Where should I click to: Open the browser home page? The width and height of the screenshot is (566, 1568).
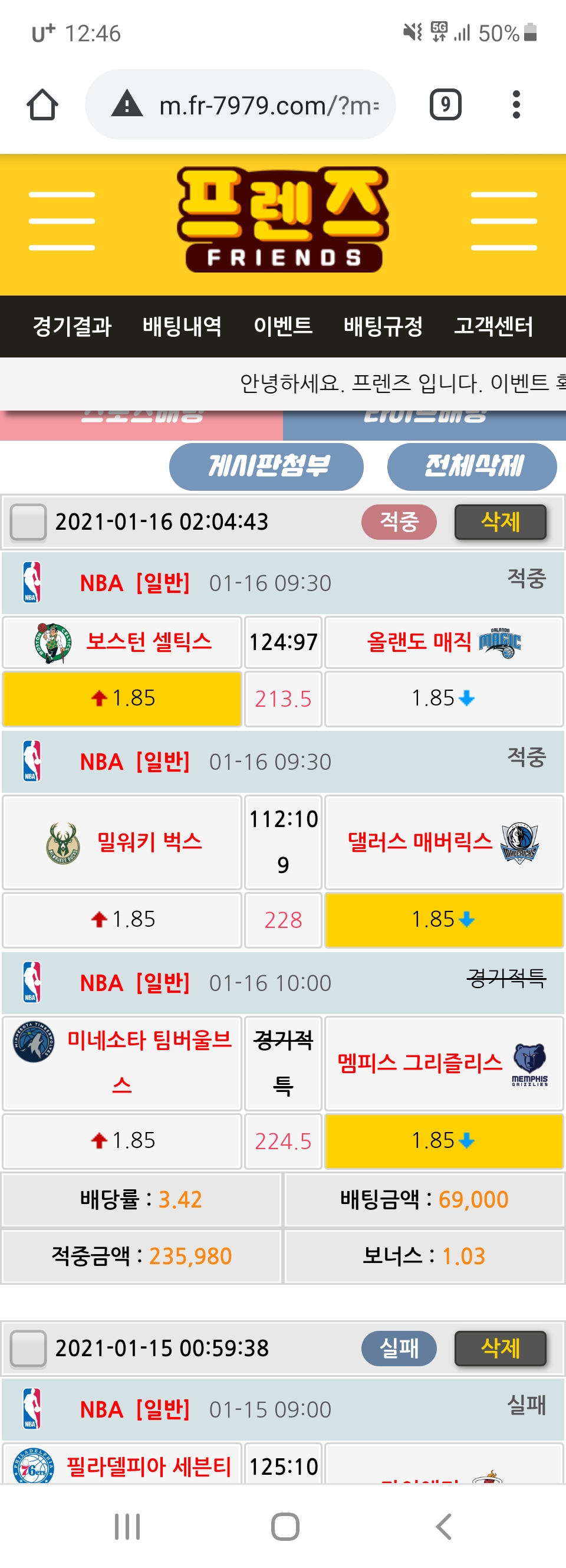[42, 104]
